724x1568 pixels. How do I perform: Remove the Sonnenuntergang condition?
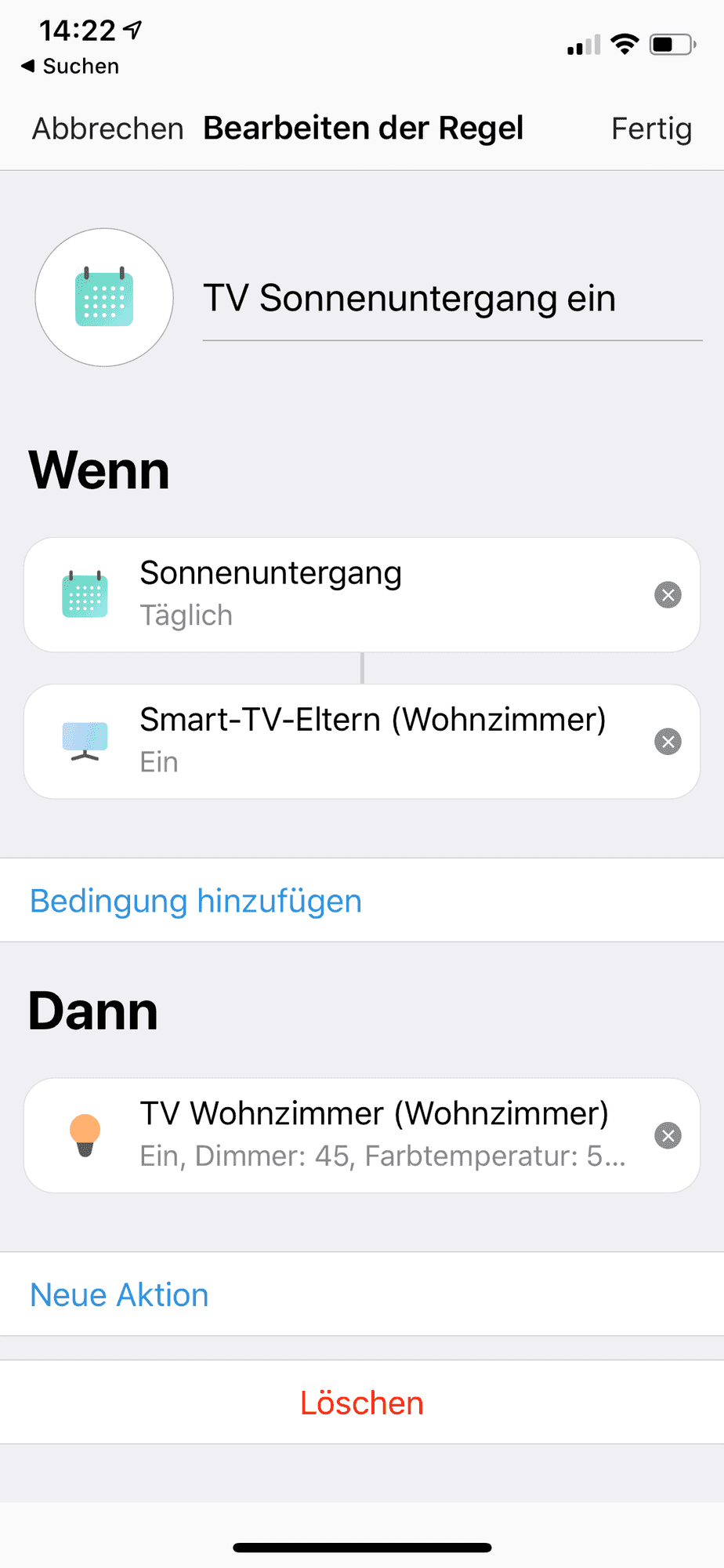(668, 595)
